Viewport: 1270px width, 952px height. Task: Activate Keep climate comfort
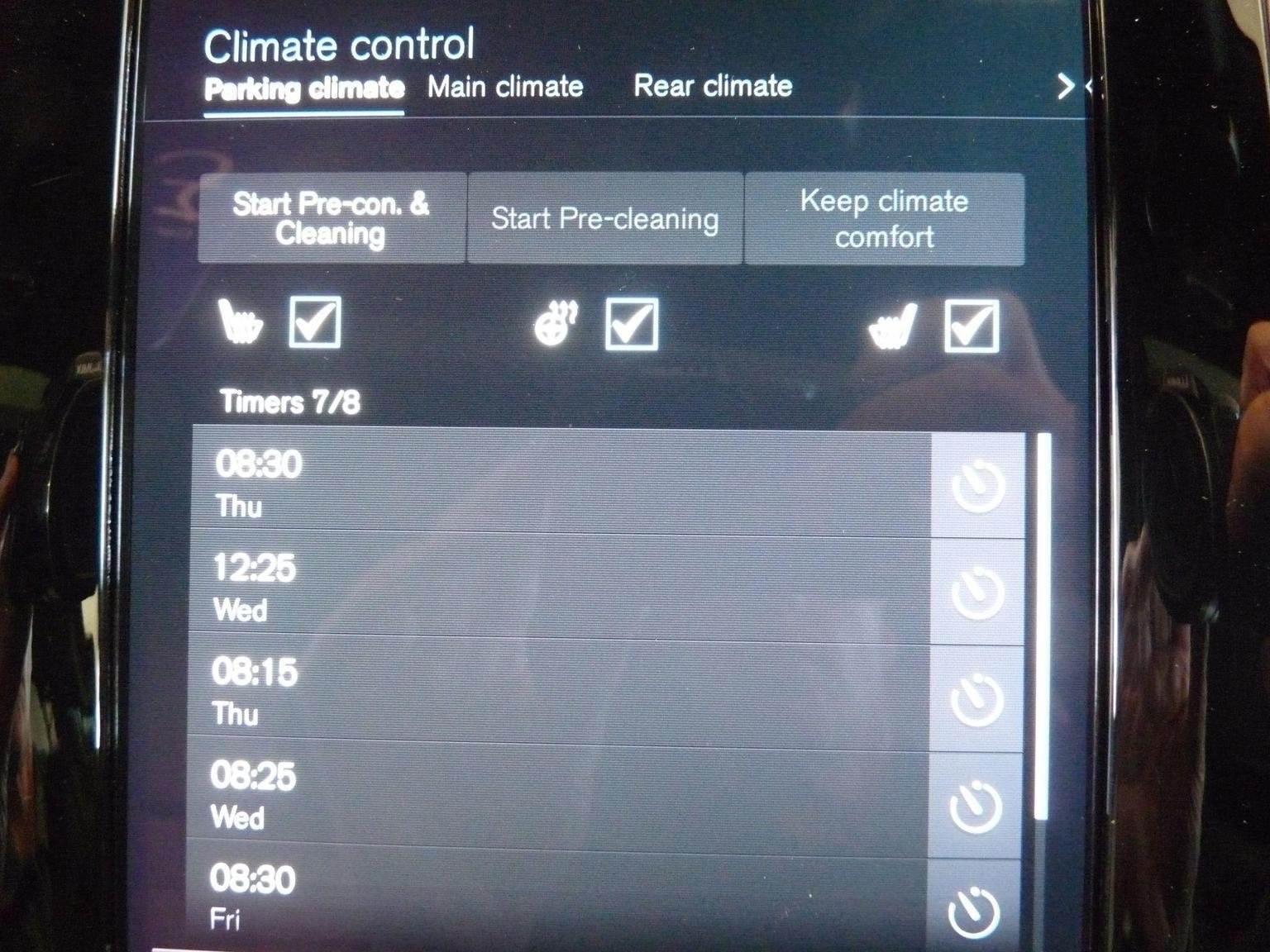[884, 219]
